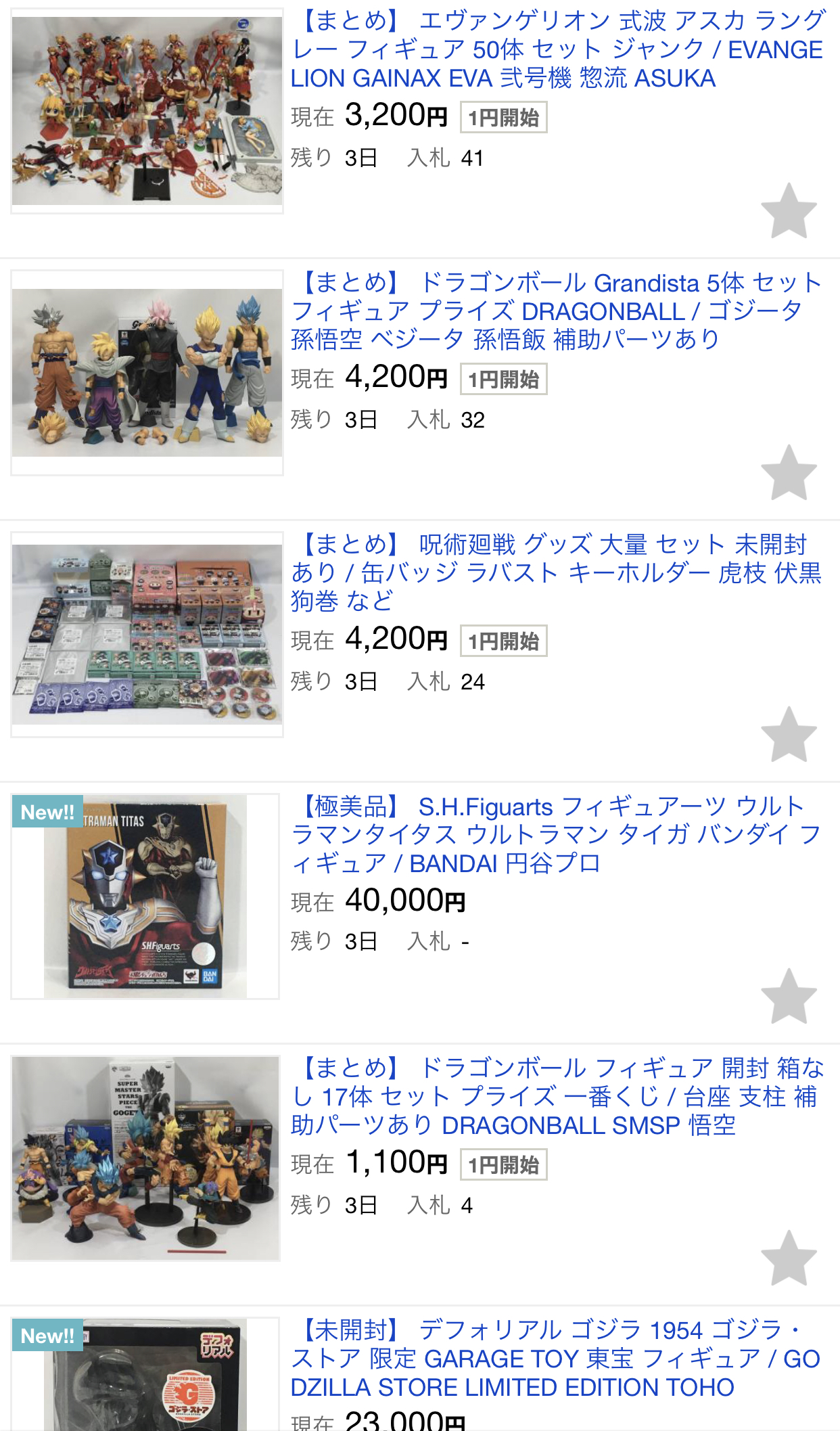View the Grandista figures photo

[x=147, y=373]
